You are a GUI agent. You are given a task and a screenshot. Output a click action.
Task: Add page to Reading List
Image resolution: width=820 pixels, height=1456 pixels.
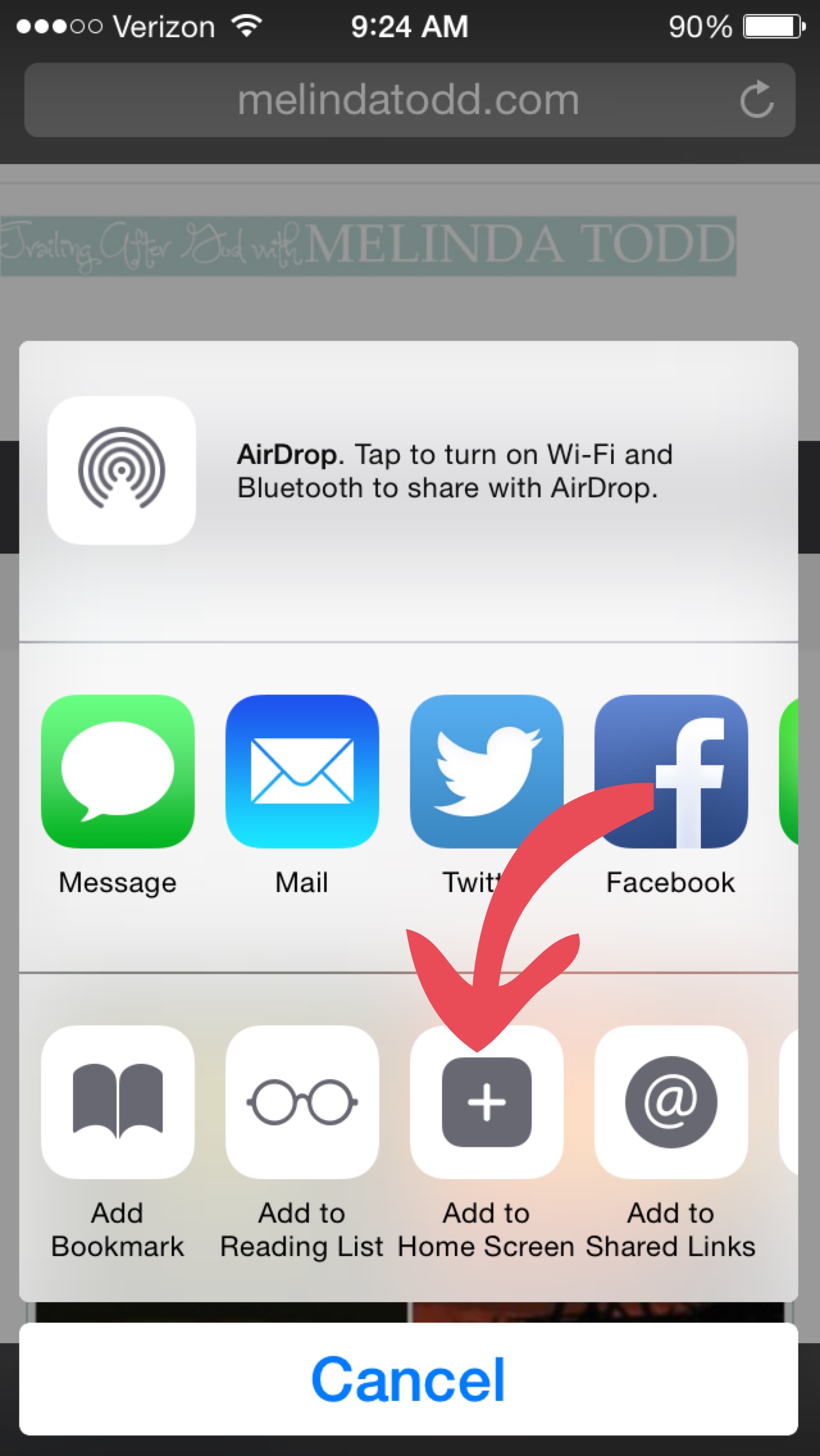302,1102
